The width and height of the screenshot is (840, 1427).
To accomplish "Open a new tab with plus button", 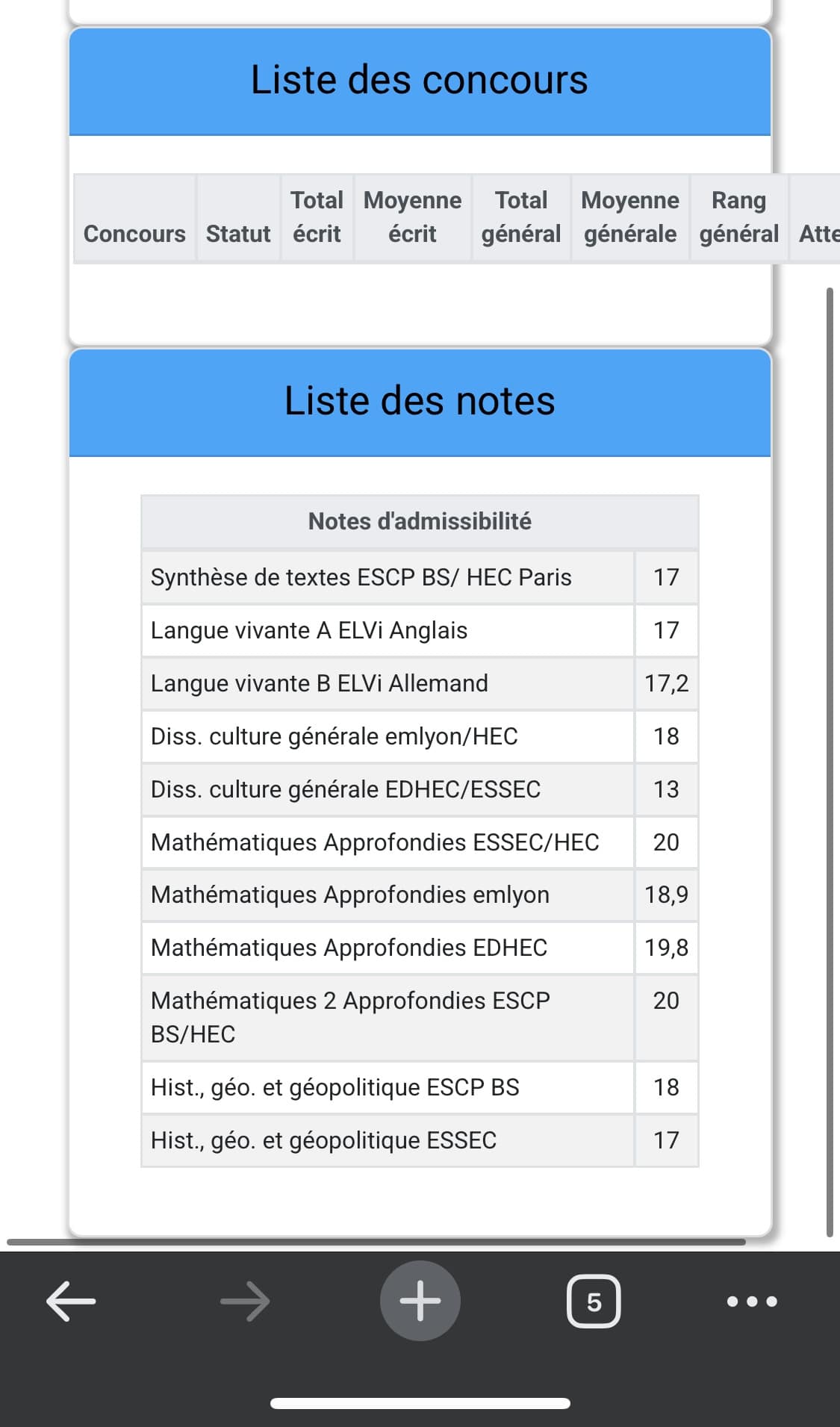I will [420, 1301].
